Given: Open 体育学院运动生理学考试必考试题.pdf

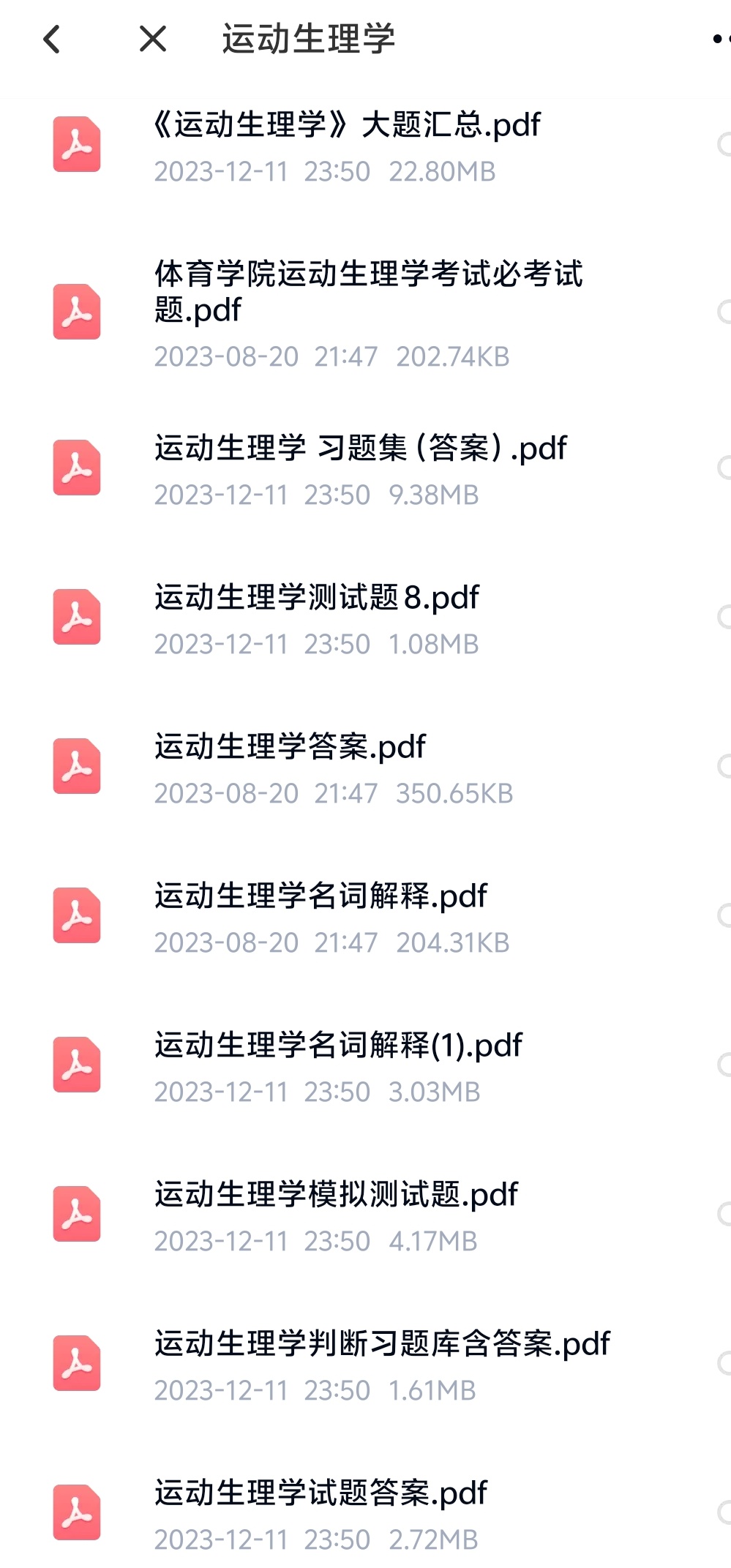Looking at the screenshot, I should (x=366, y=312).
